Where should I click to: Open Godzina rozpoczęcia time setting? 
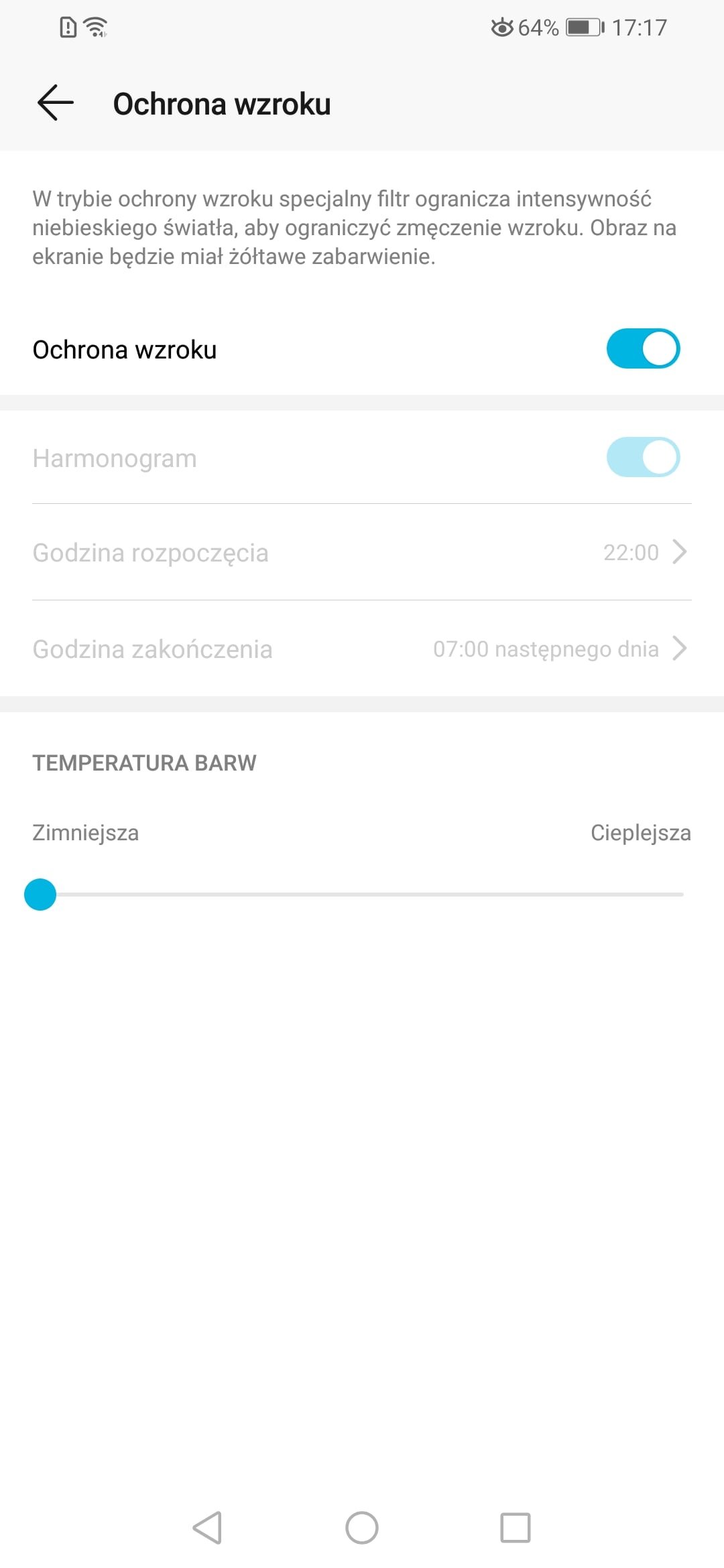(x=362, y=552)
